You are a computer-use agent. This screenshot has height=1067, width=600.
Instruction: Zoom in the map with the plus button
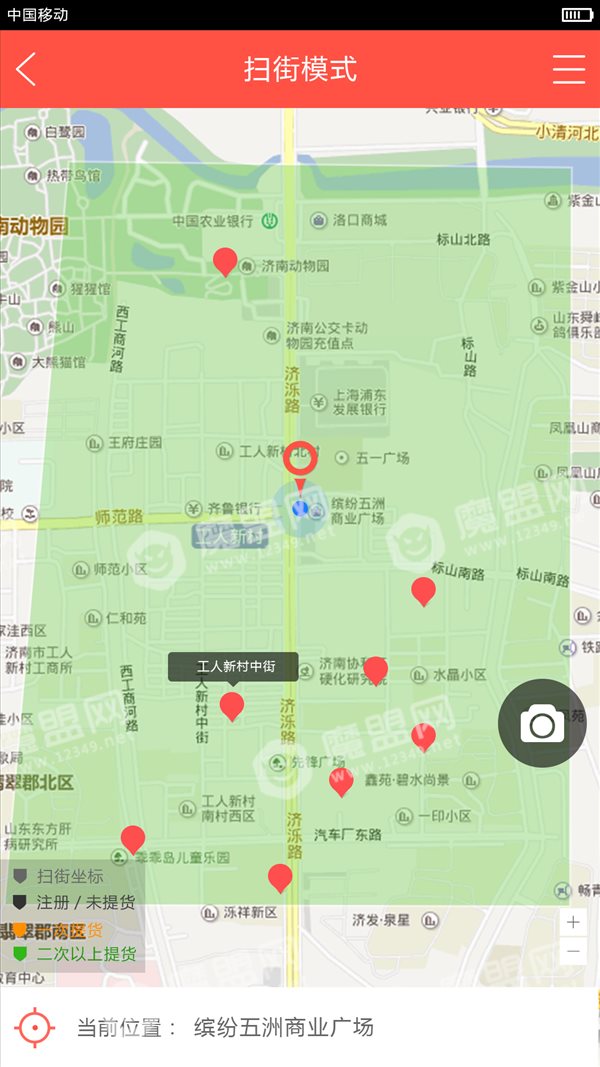tap(573, 922)
